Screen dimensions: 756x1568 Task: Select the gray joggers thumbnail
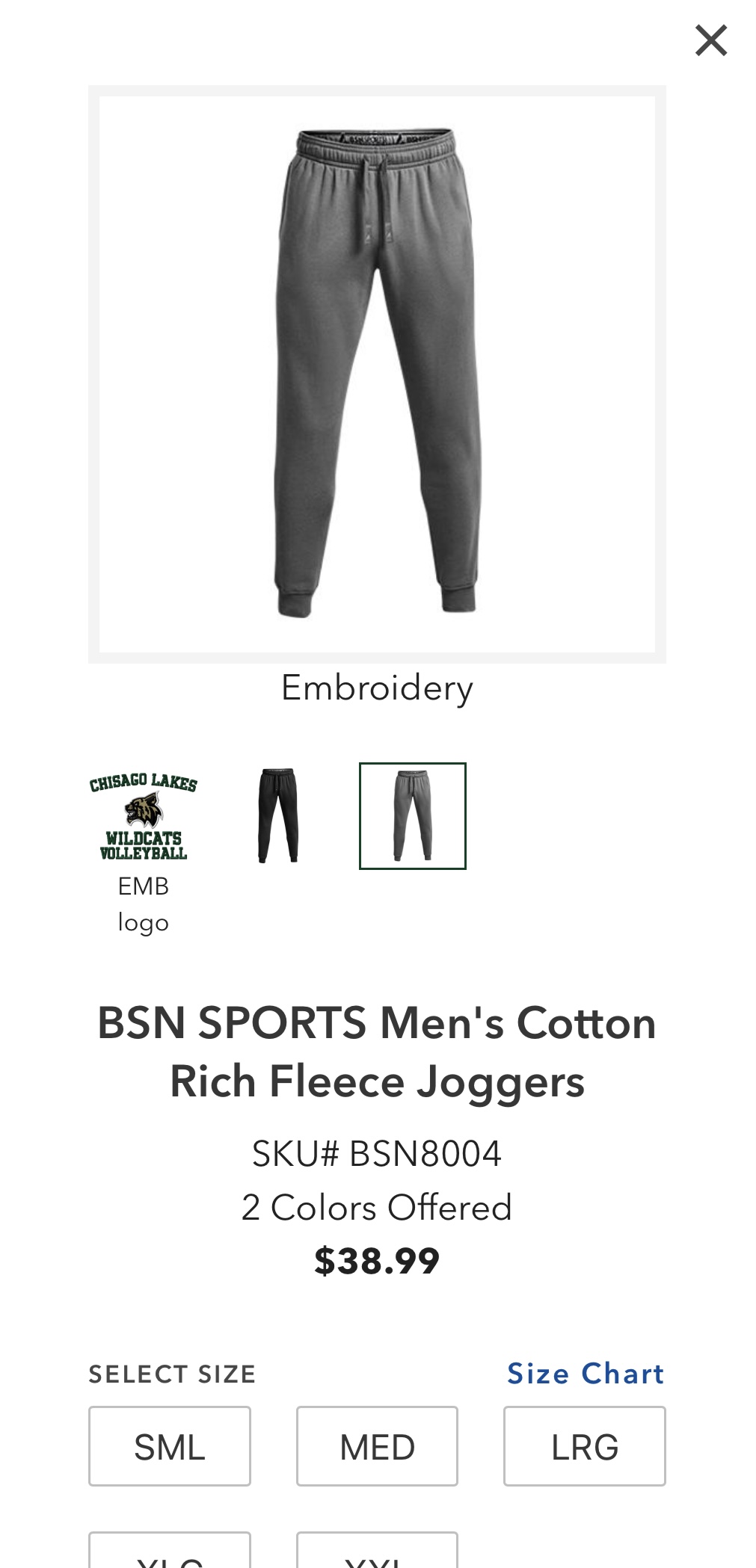tap(412, 815)
